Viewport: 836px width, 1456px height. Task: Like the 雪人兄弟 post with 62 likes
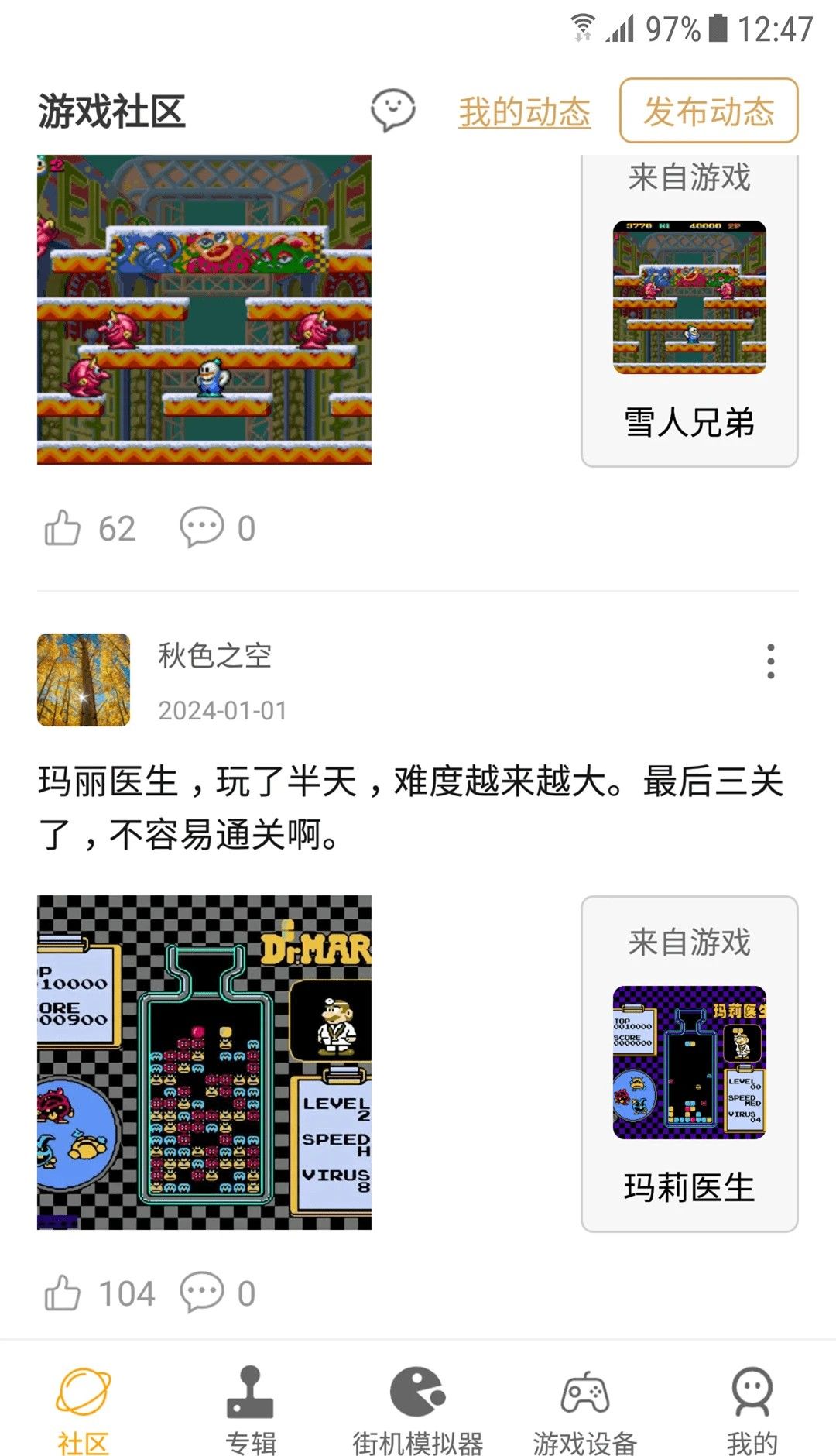[65, 527]
